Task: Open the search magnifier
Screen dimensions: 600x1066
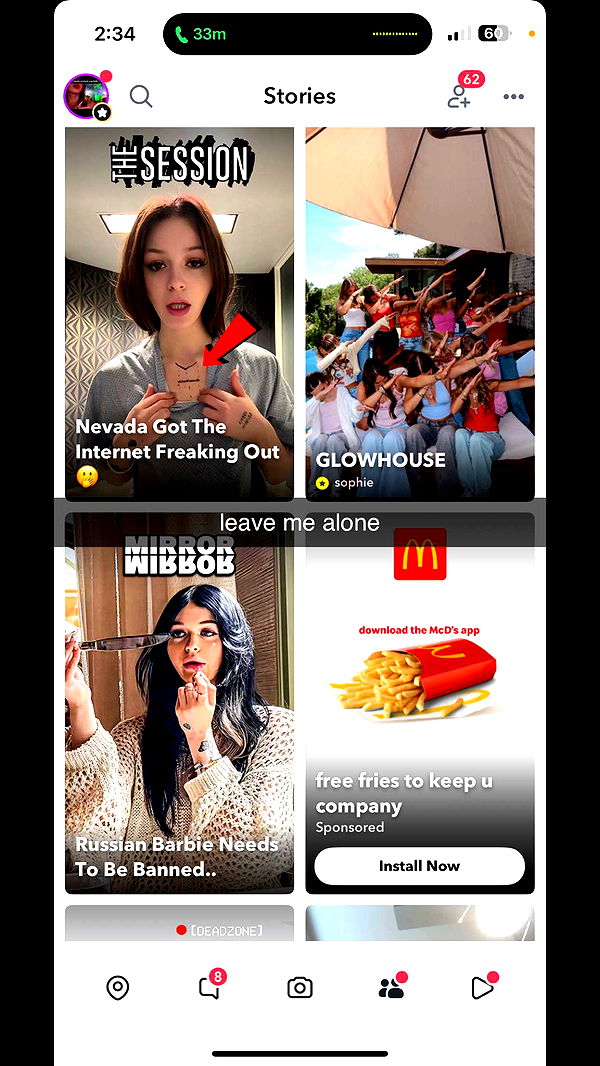Action: pyautogui.click(x=141, y=96)
